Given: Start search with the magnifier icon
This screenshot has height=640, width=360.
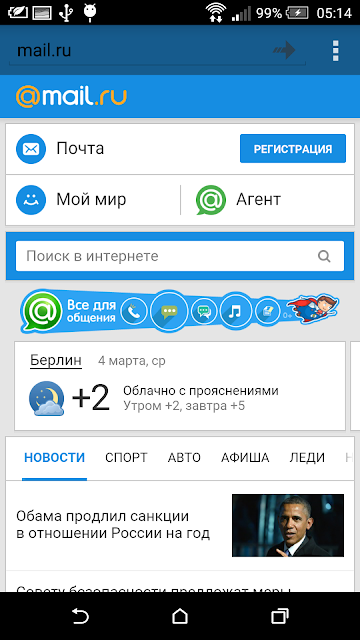Looking at the screenshot, I should coord(324,256).
